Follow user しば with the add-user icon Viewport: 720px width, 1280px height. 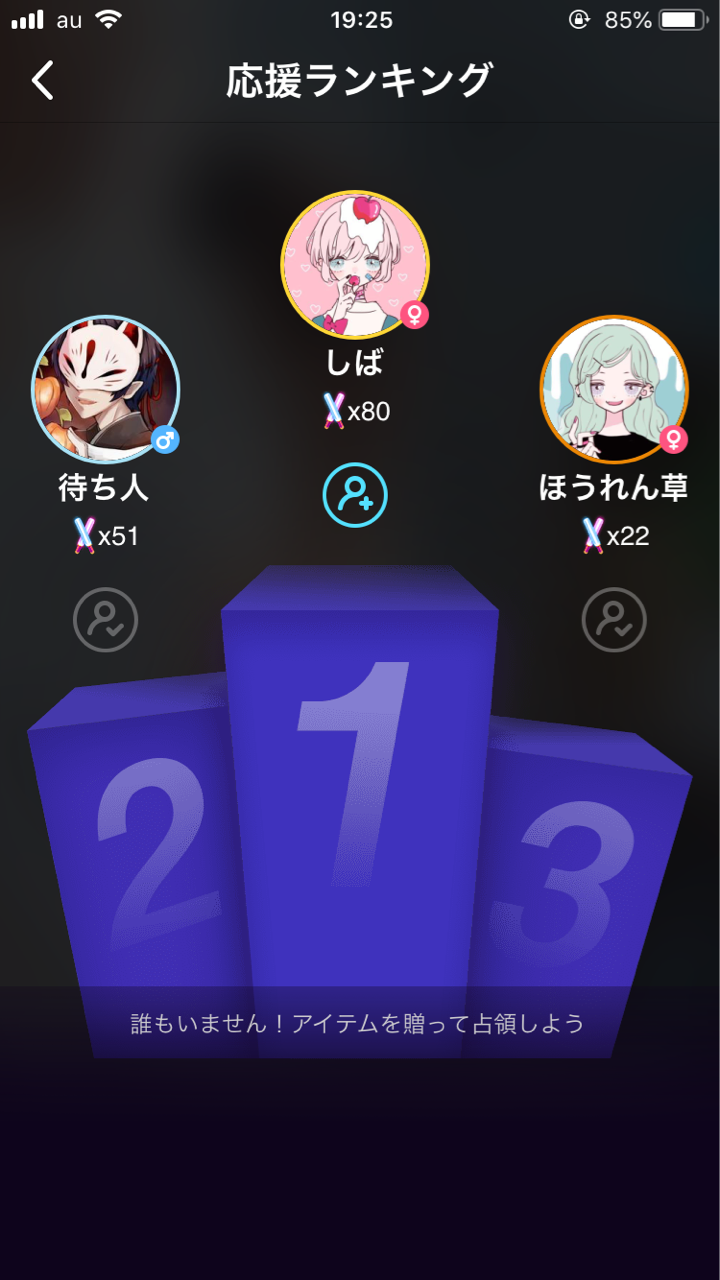(355, 495)
